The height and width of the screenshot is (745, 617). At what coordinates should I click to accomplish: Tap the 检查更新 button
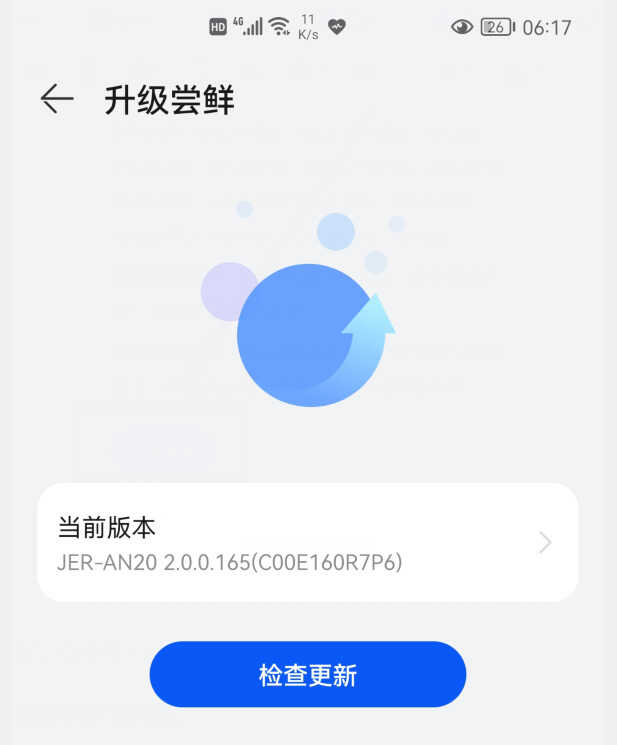click(307, 675)
